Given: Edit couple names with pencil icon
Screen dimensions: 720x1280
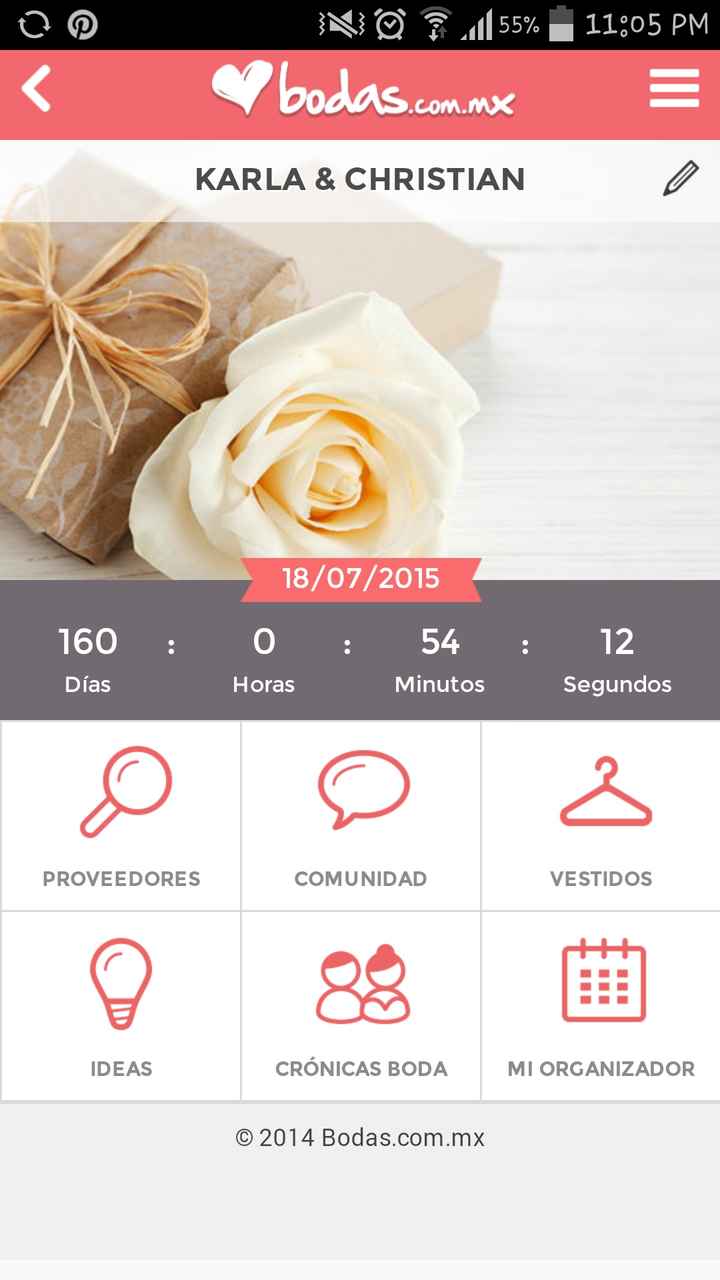Looking at the screenshot, I should click(680, 180).
